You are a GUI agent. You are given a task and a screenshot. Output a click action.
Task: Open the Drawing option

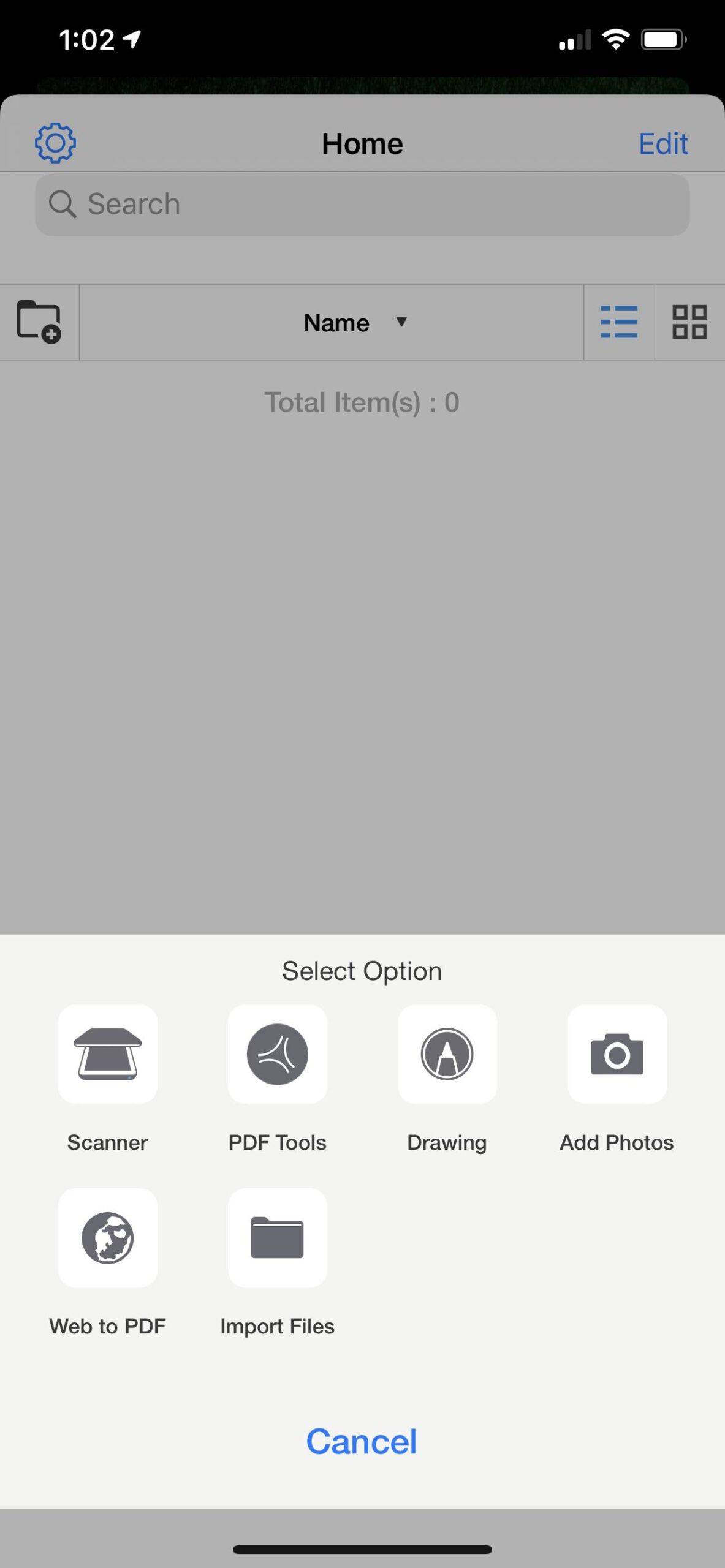pos(447,1054)
